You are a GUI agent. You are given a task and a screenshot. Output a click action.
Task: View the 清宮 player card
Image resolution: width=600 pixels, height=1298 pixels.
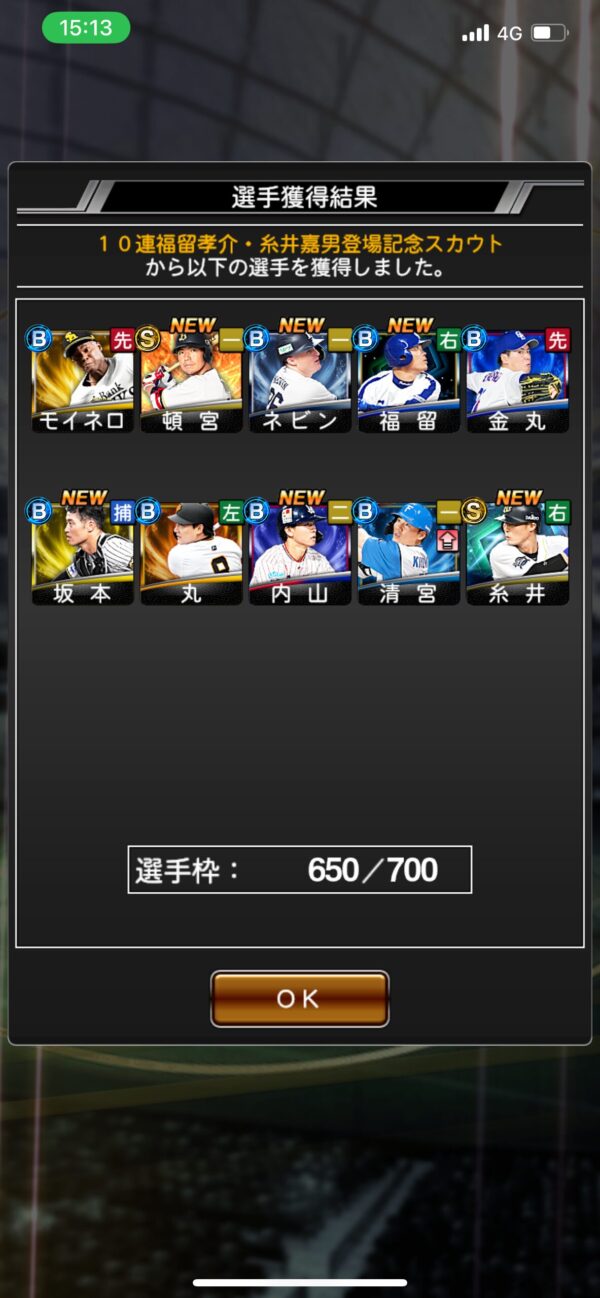408,551
